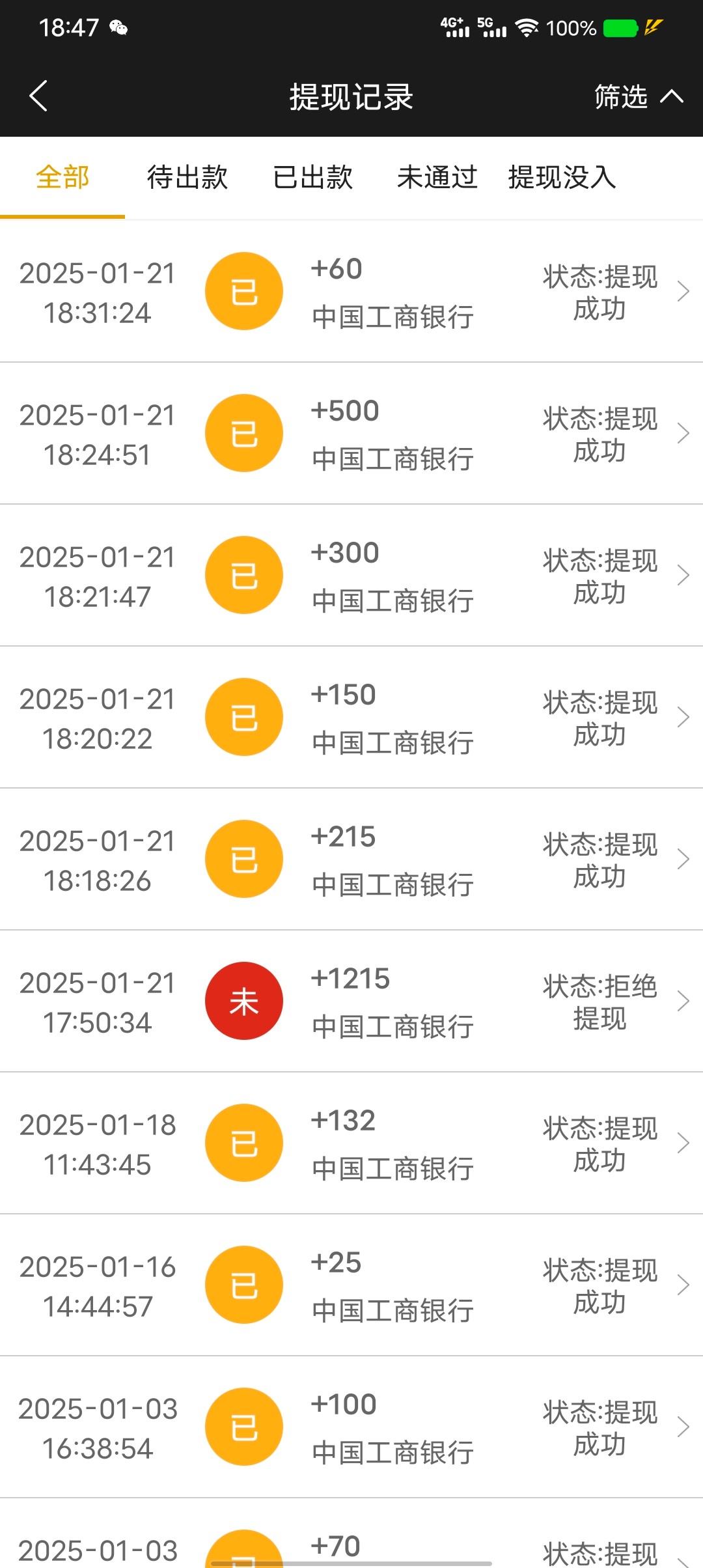Expand the 筛选 filter dropdown
The height and width of the screenshot is (1568, 703).
pos(638,96)
